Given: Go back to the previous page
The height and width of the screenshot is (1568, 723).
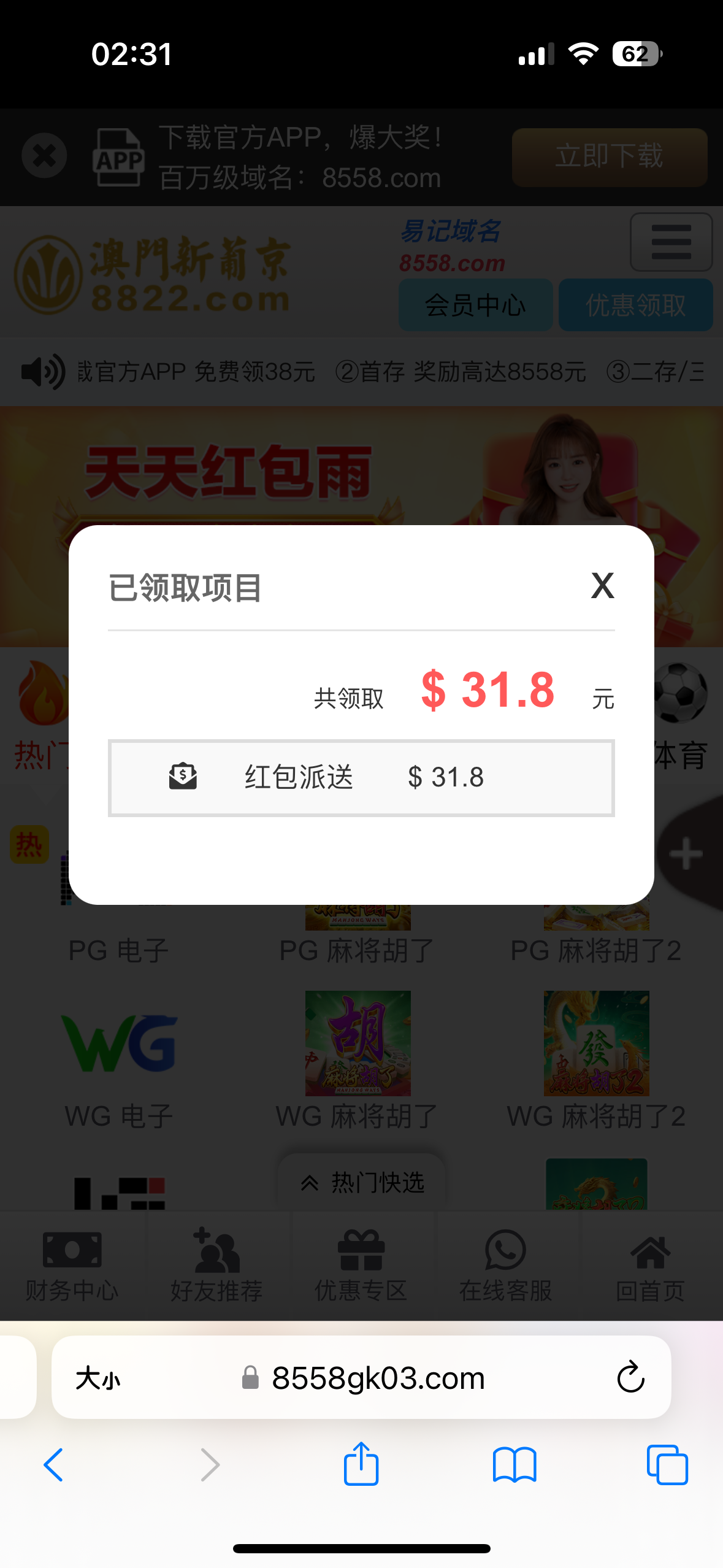Looking at the screenshot, I should click(54, 1464).
